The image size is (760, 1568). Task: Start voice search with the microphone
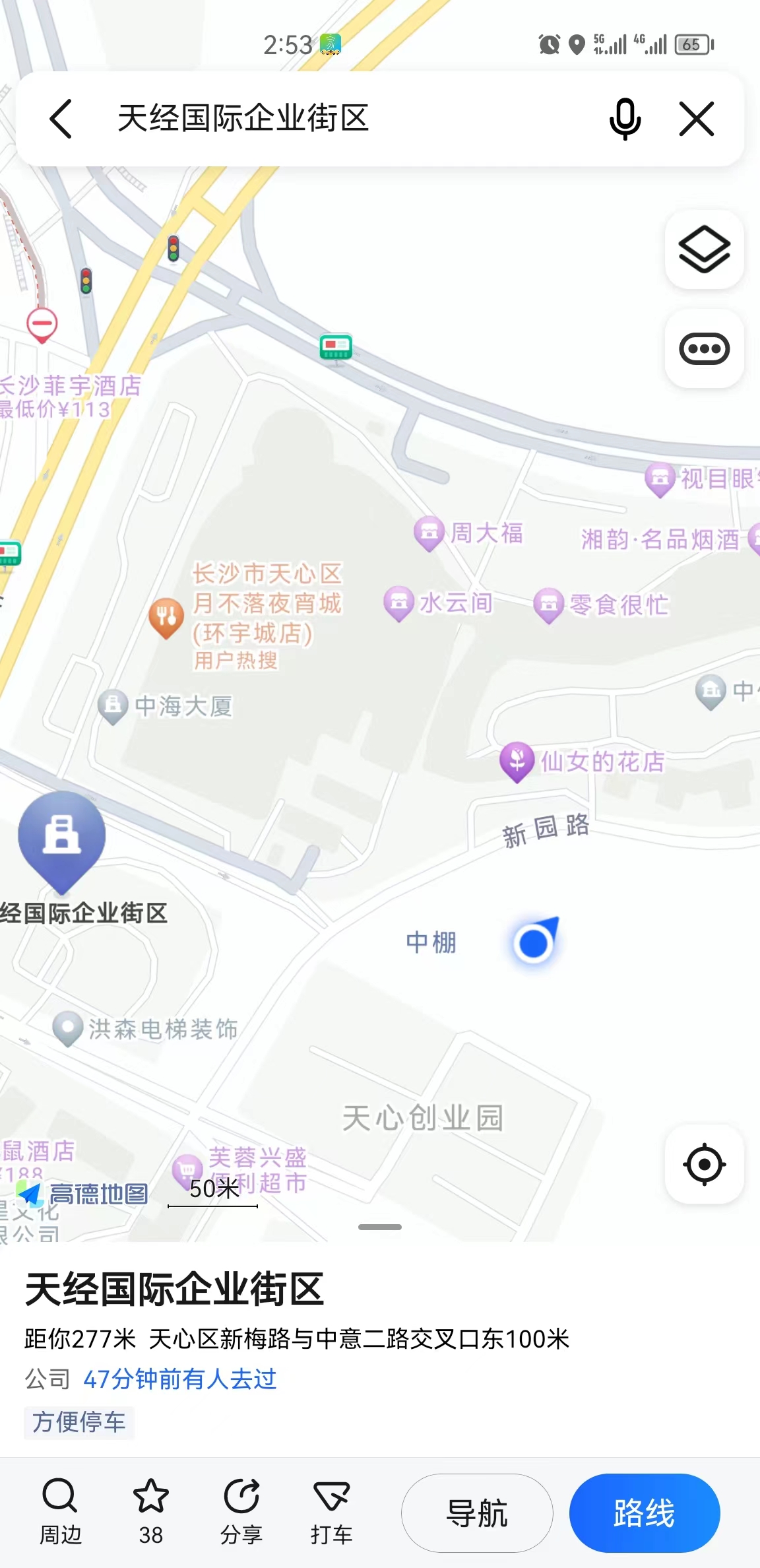pyautogui.click(x=624, y=119)
